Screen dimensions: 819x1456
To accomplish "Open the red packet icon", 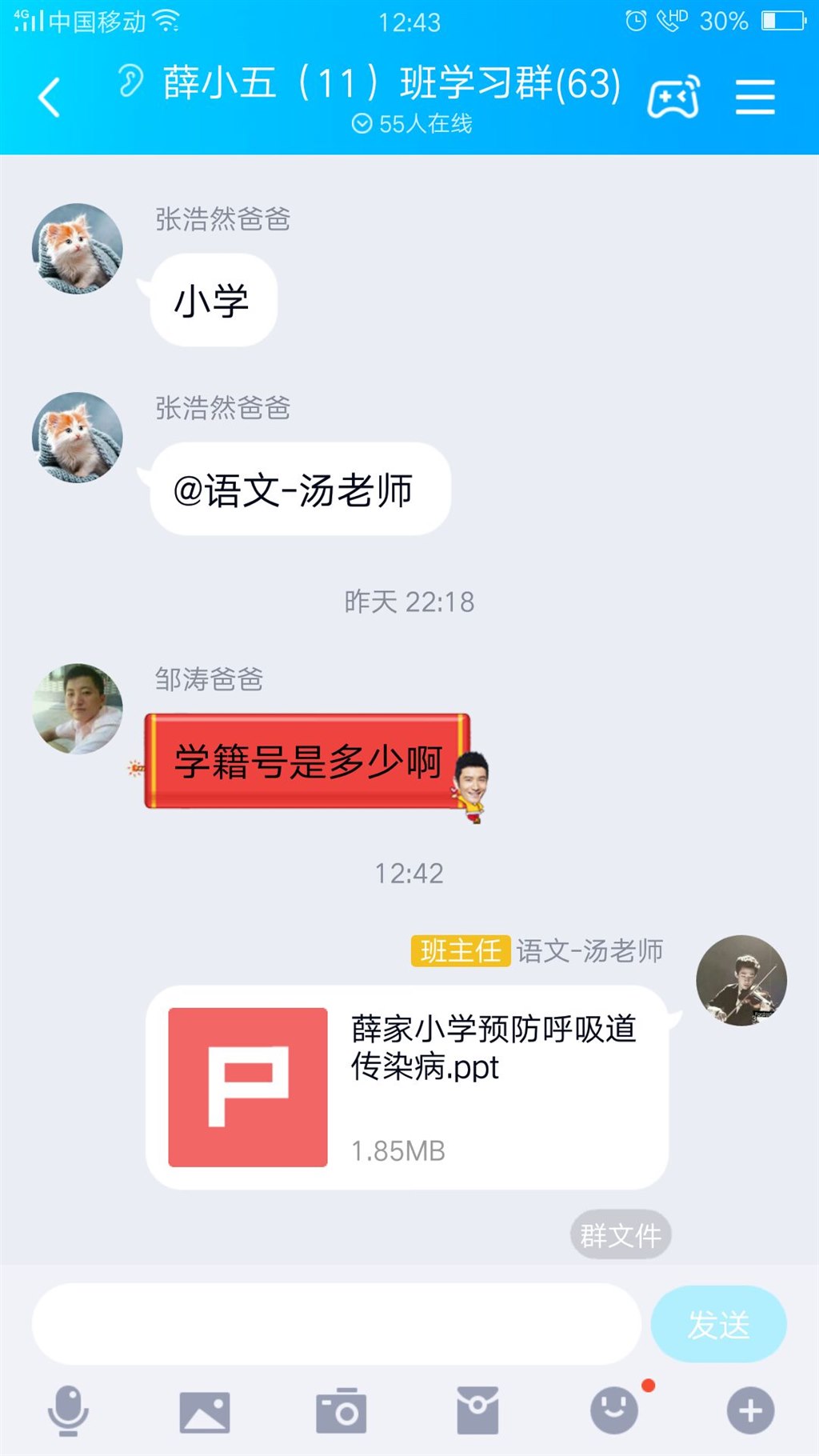I will 477,1410.
